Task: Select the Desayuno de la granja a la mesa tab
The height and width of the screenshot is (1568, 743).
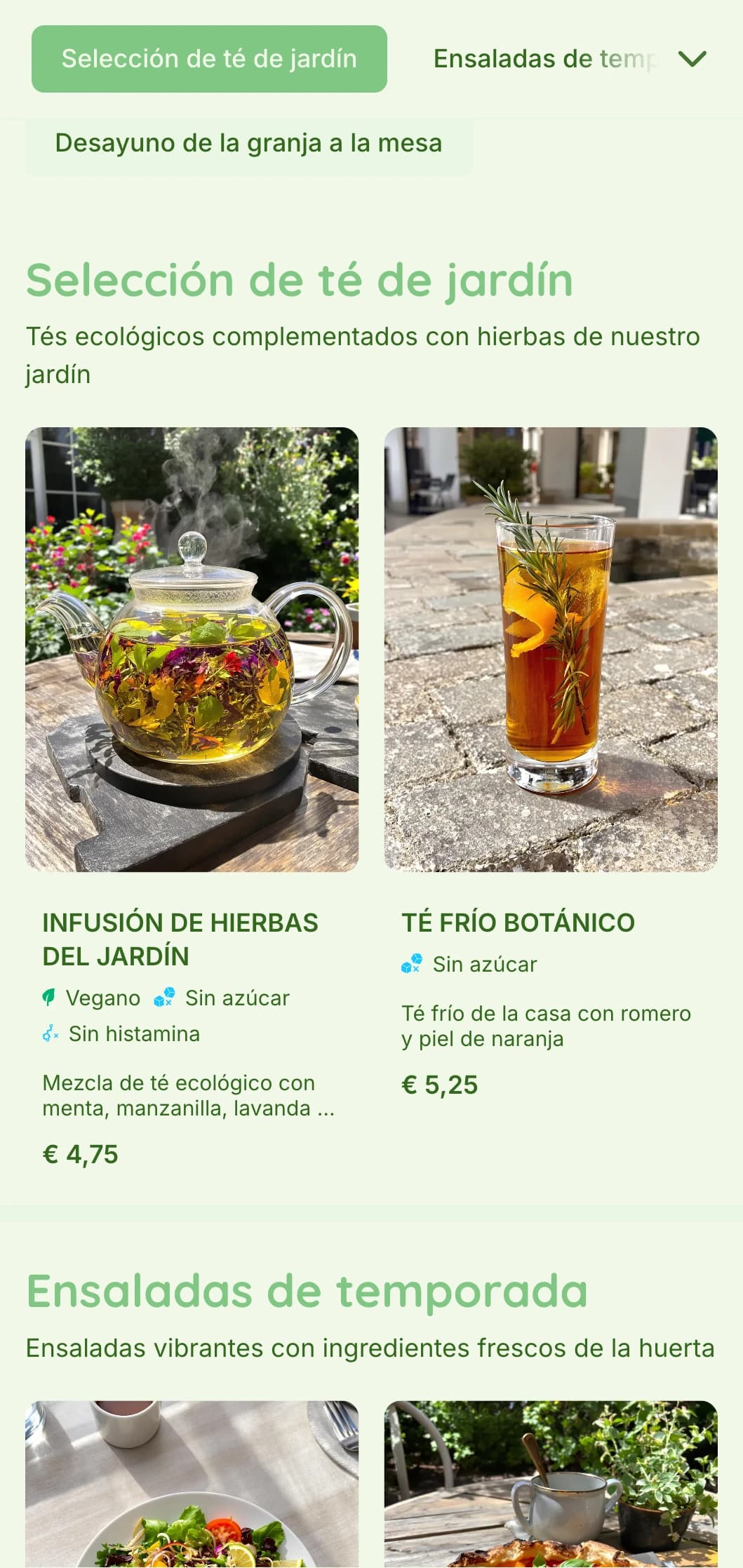Action: click(x=248, y=142)
